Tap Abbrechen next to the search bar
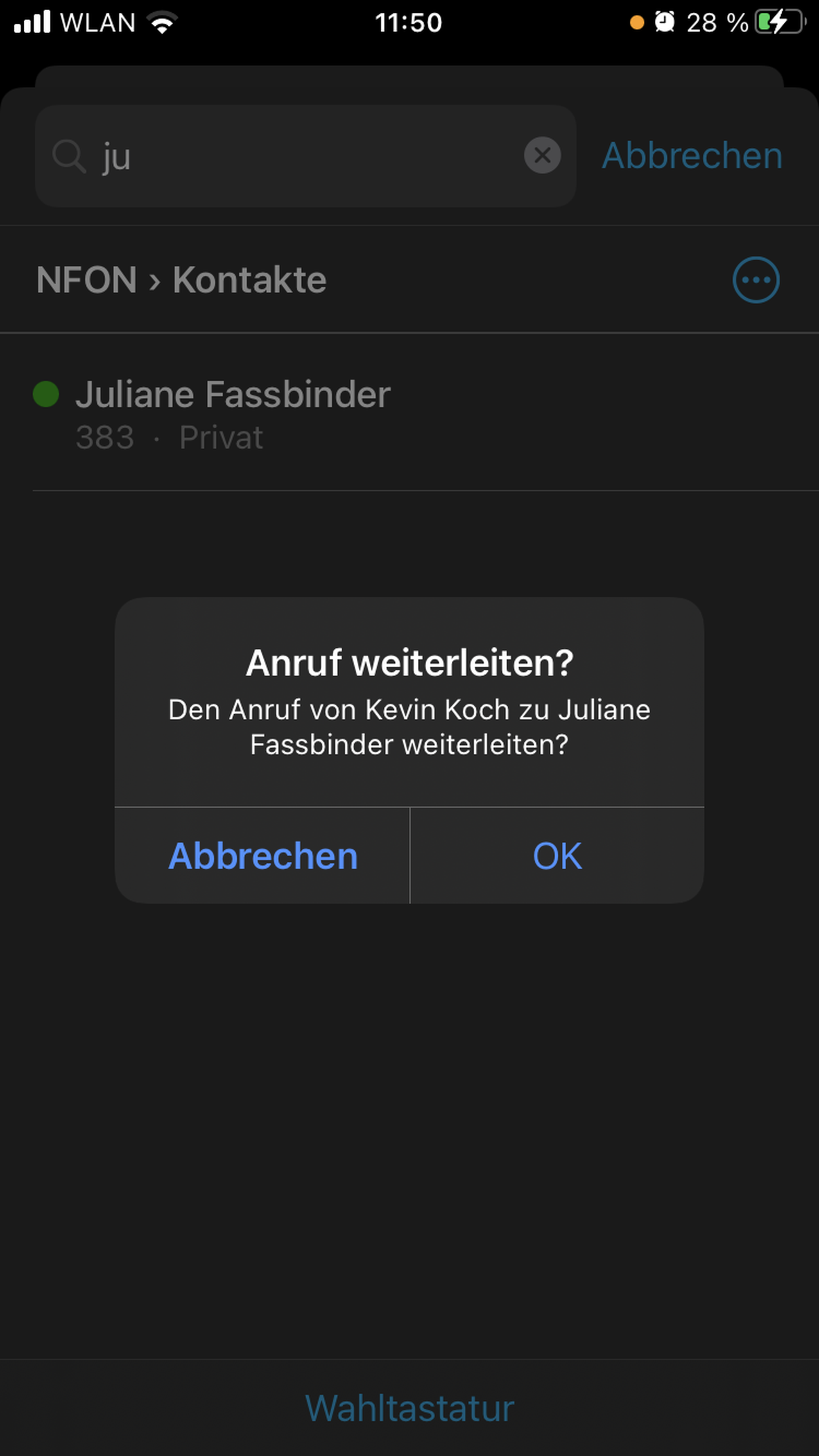Viewport: 819px width, 1456px height. (x=692, y=156)
